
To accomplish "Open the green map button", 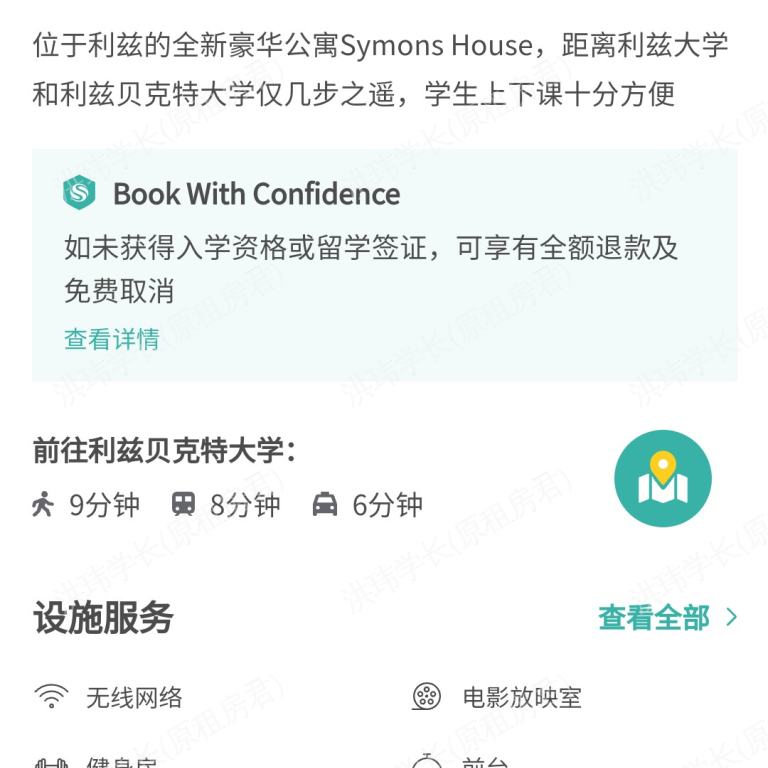I will pyautogui.click(x=662, y=479).
